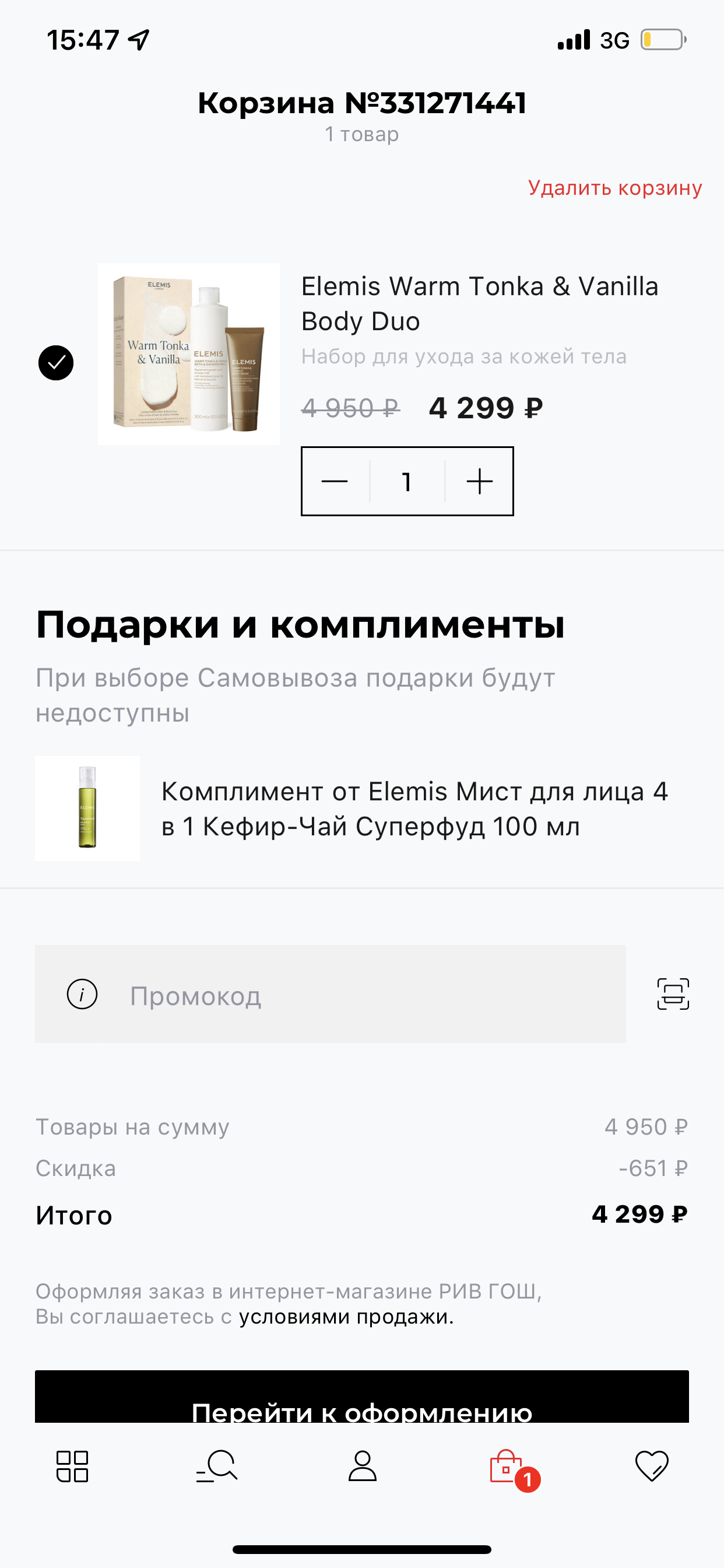Open the catalog grid tab
This screenshot has height=1568, width=724.
click(x=72, y=1466)
